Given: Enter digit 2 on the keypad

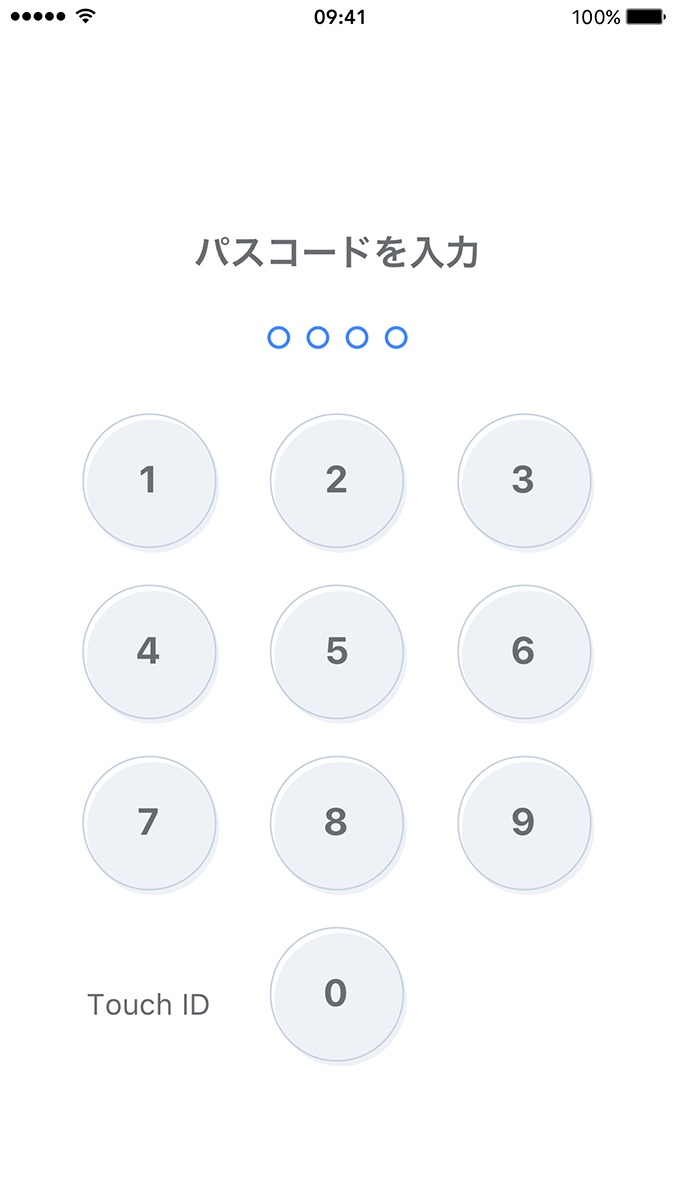Looking at the screenshot, I should (337, 481).
